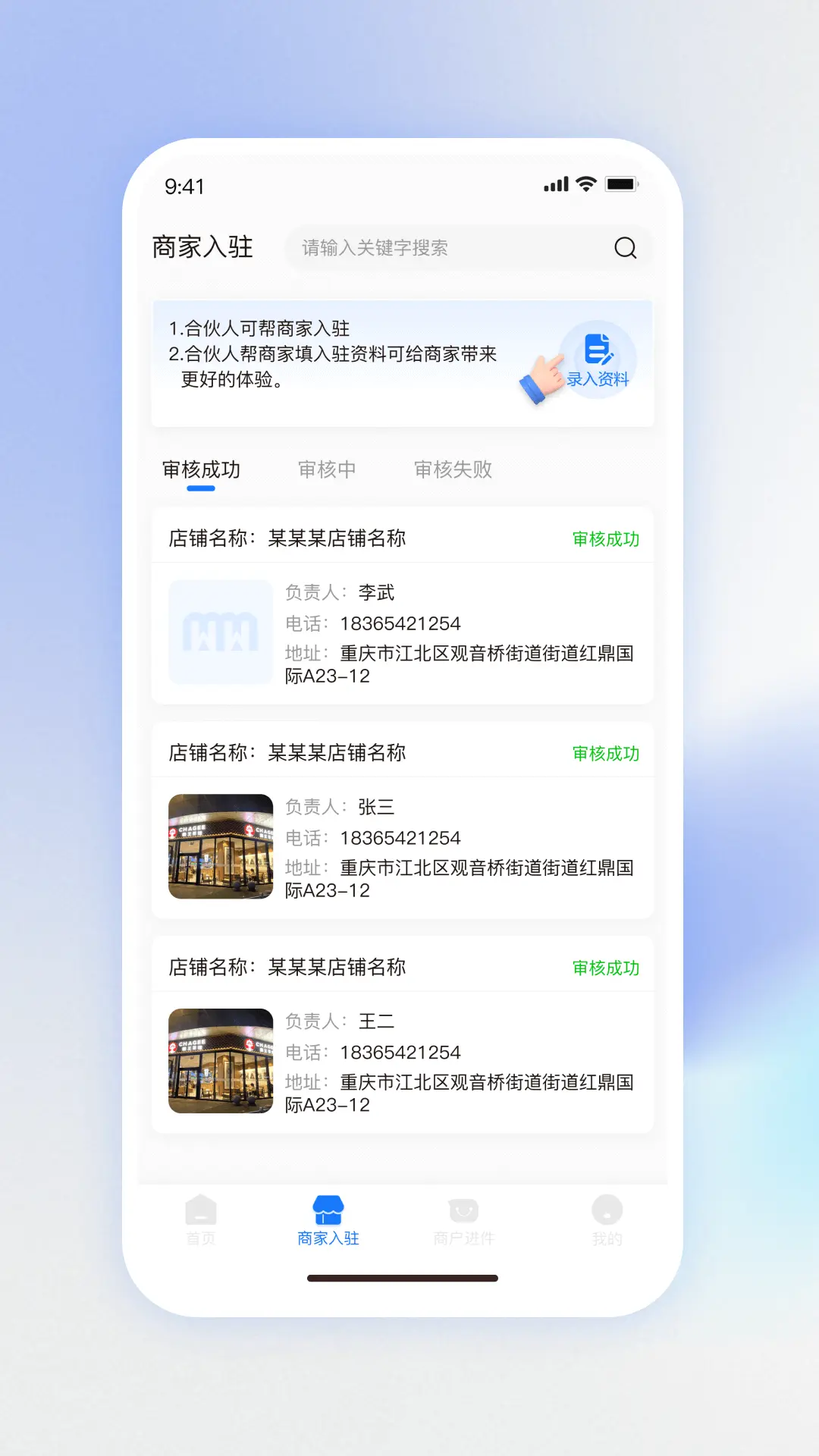Tap the 录入资料 document icon
This screenshot has height=1456, width=819.
596,350
